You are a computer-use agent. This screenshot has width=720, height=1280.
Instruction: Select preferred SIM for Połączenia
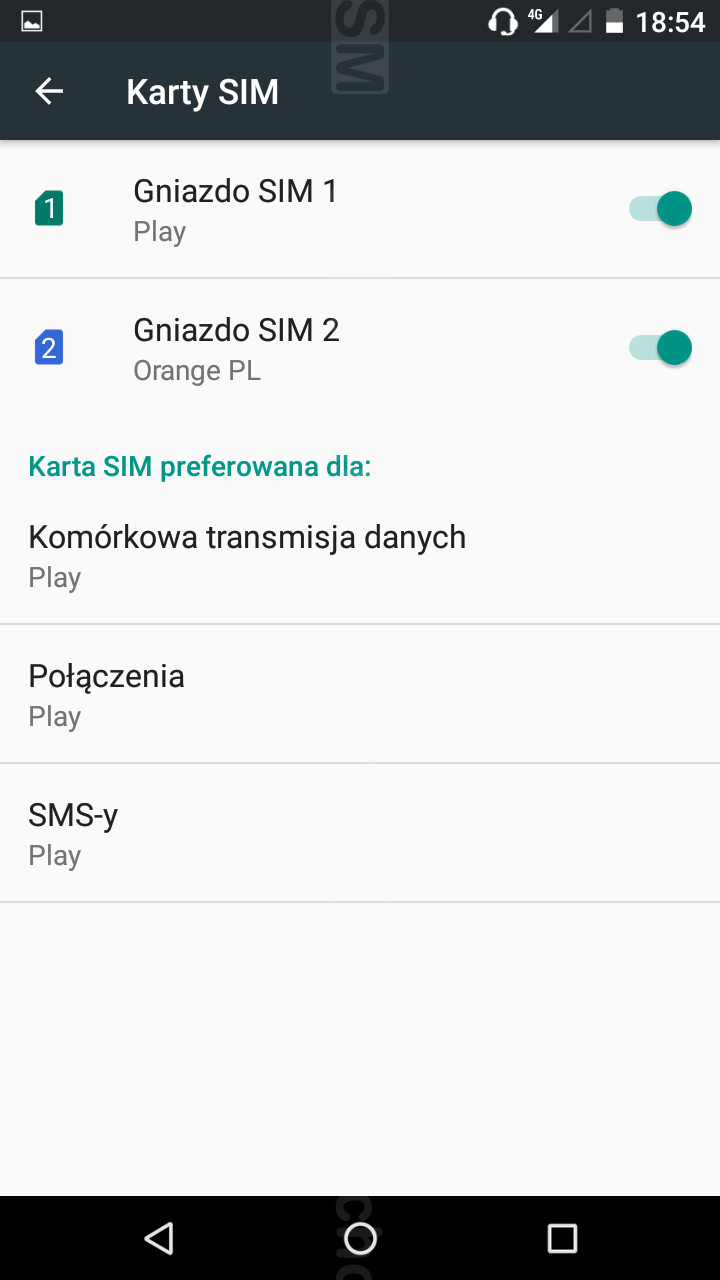pyautogui.click(x=107, y=694)
